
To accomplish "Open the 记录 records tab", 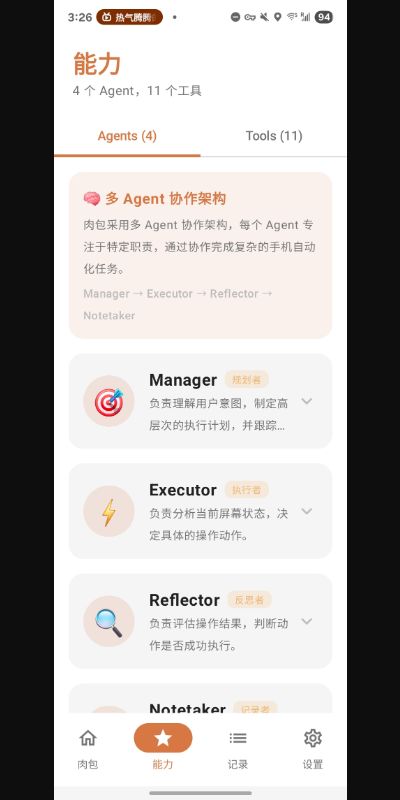I will (x=238, y=749).
